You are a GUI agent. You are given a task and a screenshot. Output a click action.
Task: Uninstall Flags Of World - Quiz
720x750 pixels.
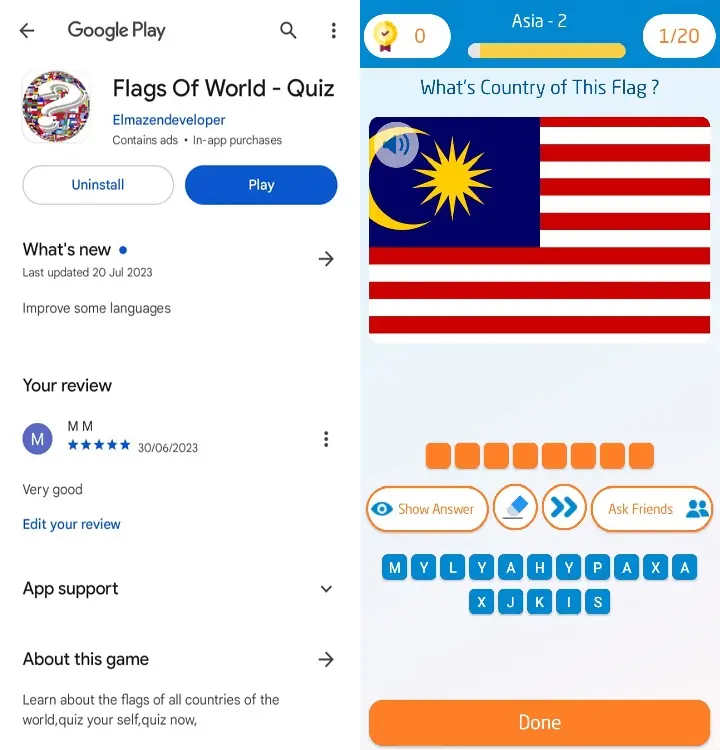click(98, 185)
